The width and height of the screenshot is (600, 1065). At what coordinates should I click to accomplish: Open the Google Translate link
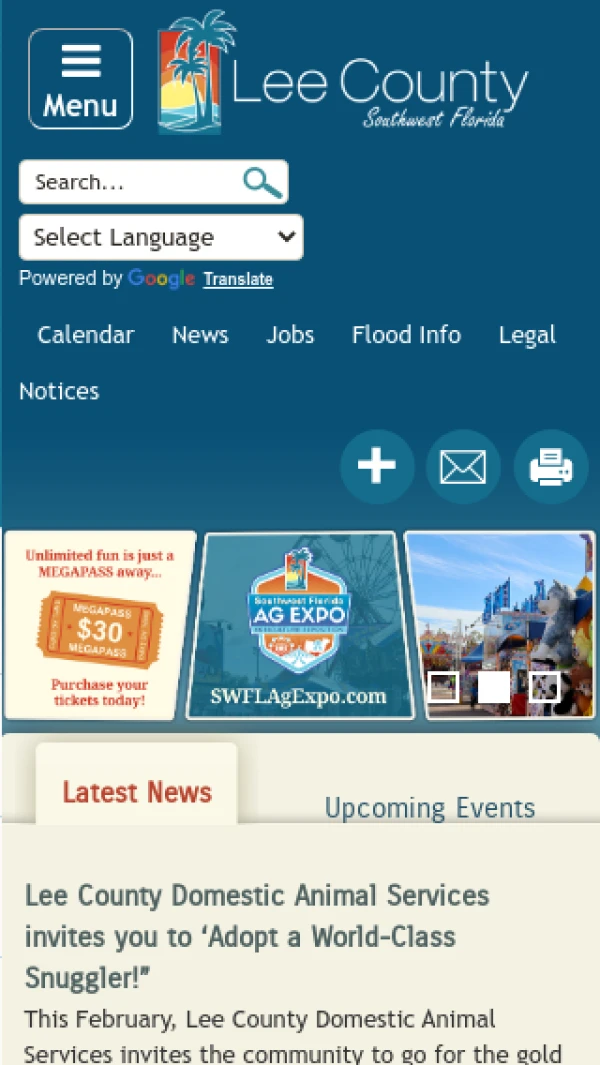click(x=238, y=279)
